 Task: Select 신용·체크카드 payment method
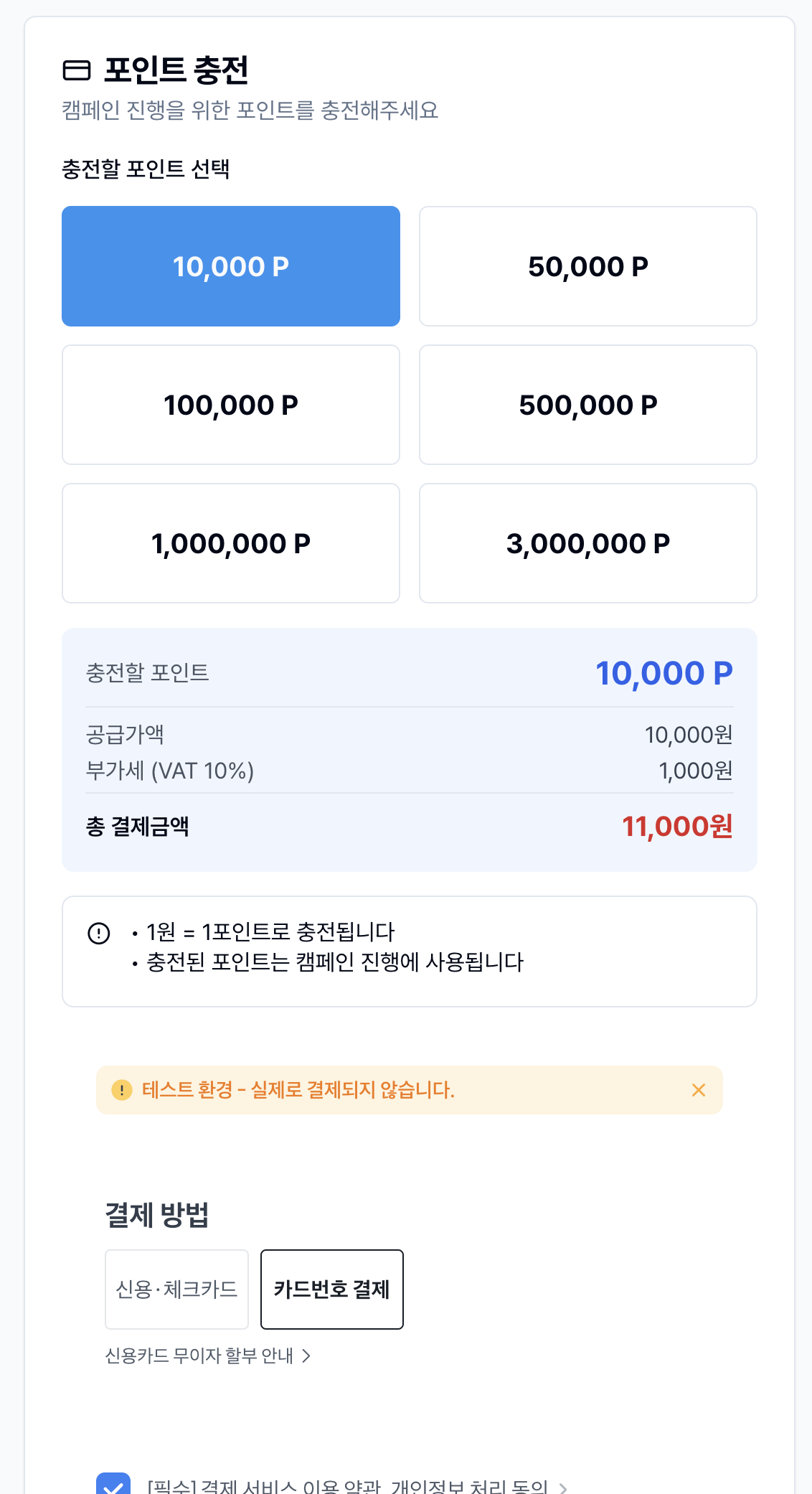tap(176, 1289)
